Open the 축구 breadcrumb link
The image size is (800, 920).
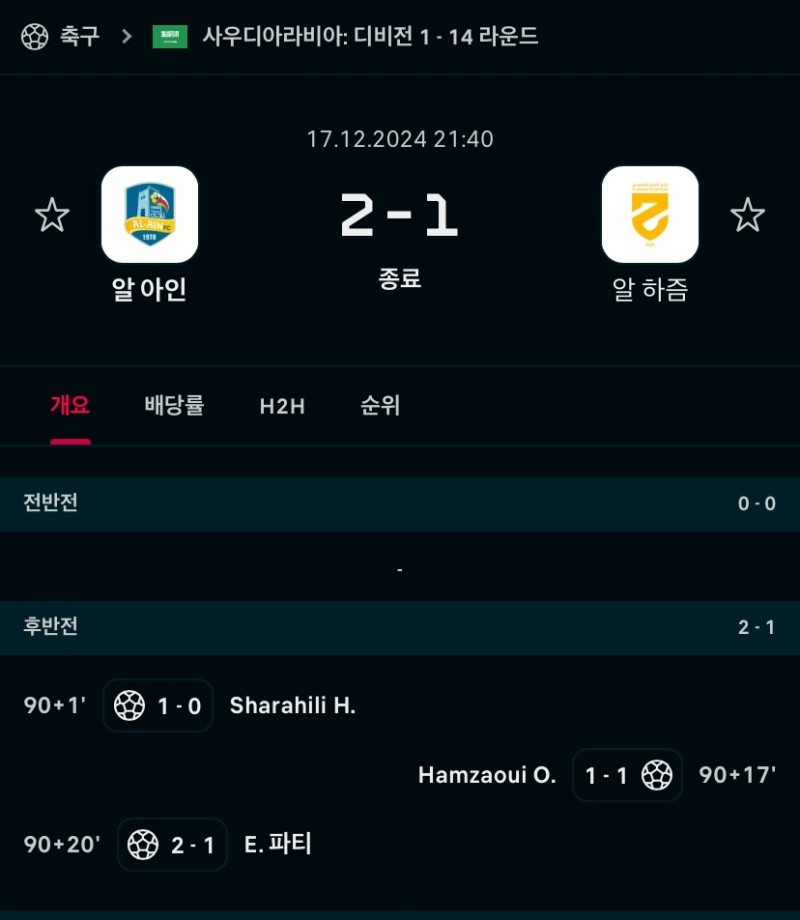[78, 37]
